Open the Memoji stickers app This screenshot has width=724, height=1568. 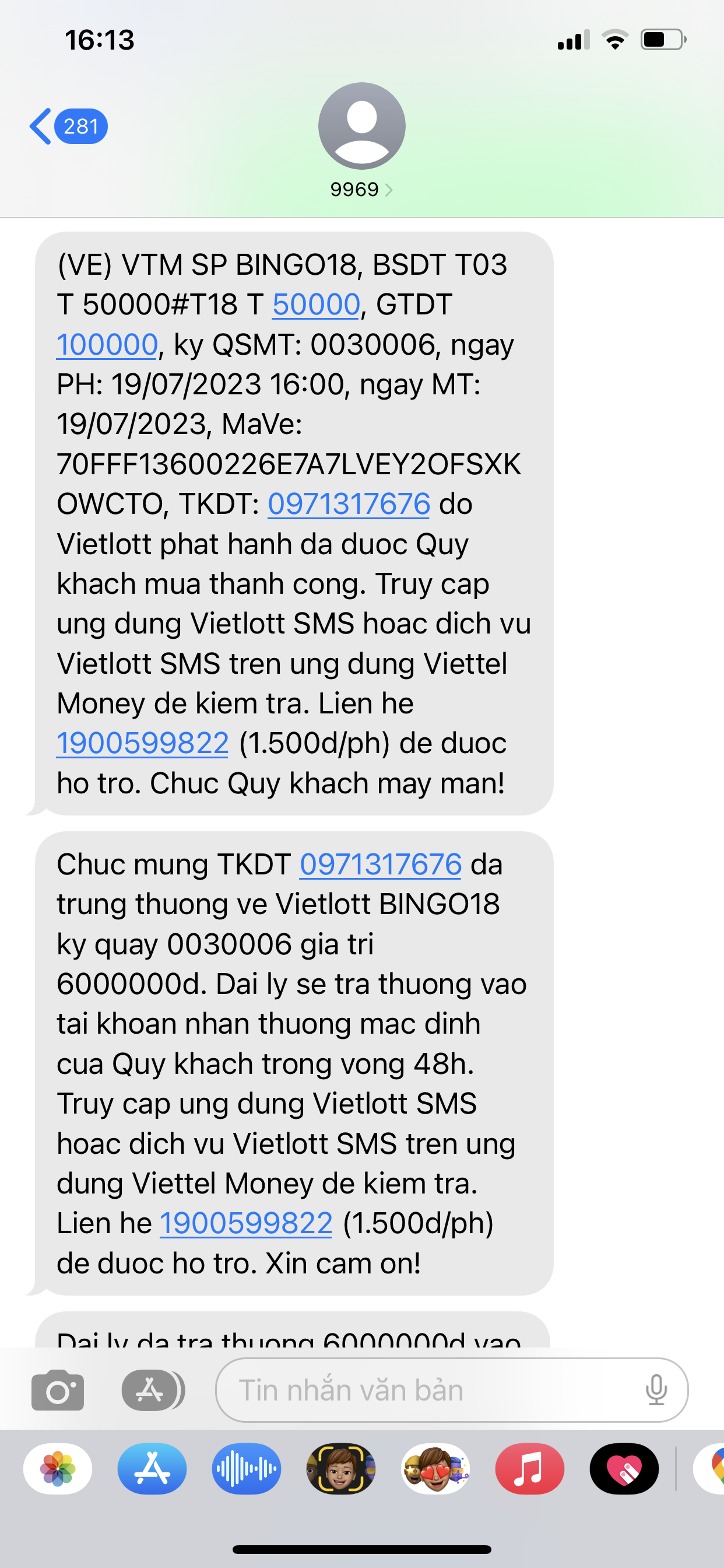point(435,1469)
